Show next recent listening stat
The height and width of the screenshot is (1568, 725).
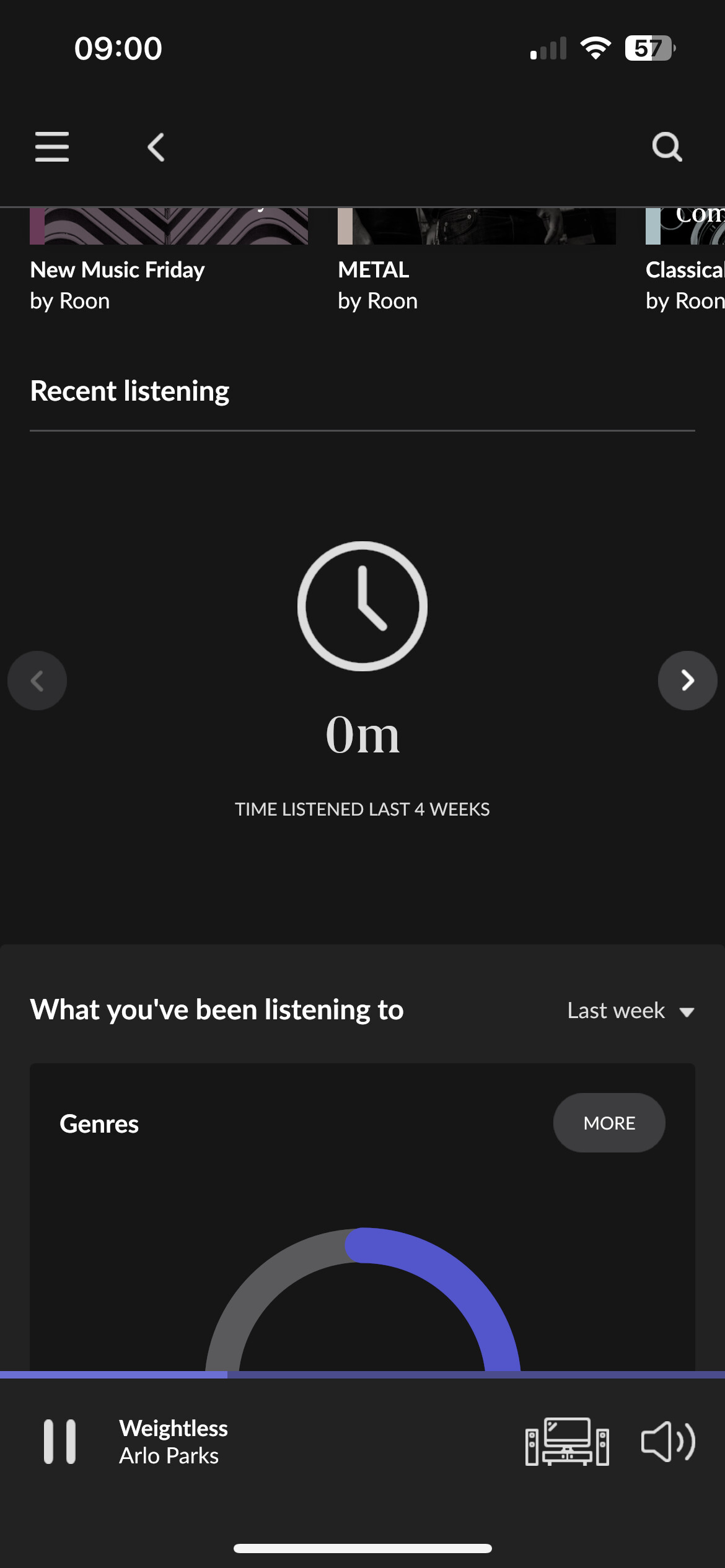(x=687, y=681)
